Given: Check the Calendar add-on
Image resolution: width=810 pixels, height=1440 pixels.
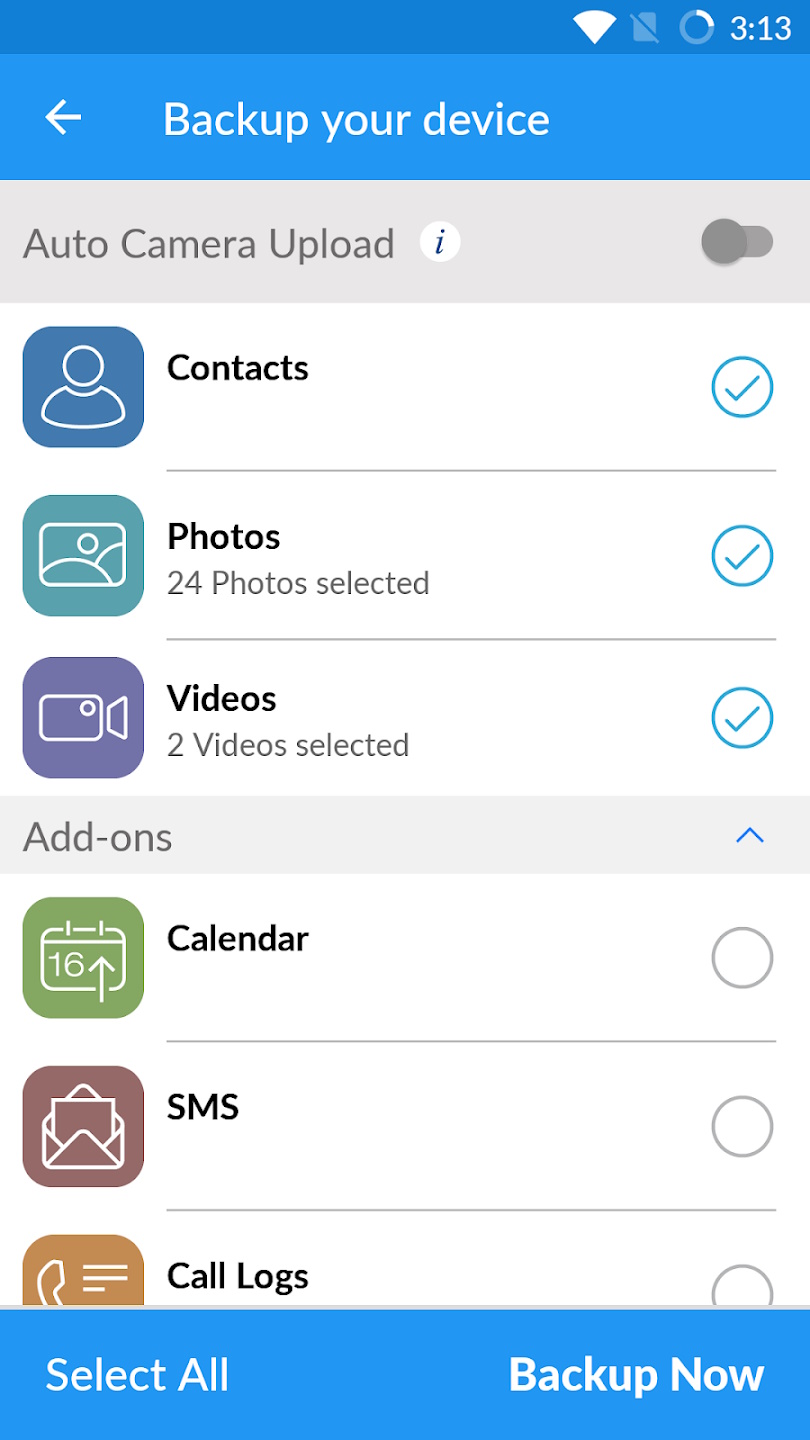Looking at the screenshot, I should click(x=742, y=958).
